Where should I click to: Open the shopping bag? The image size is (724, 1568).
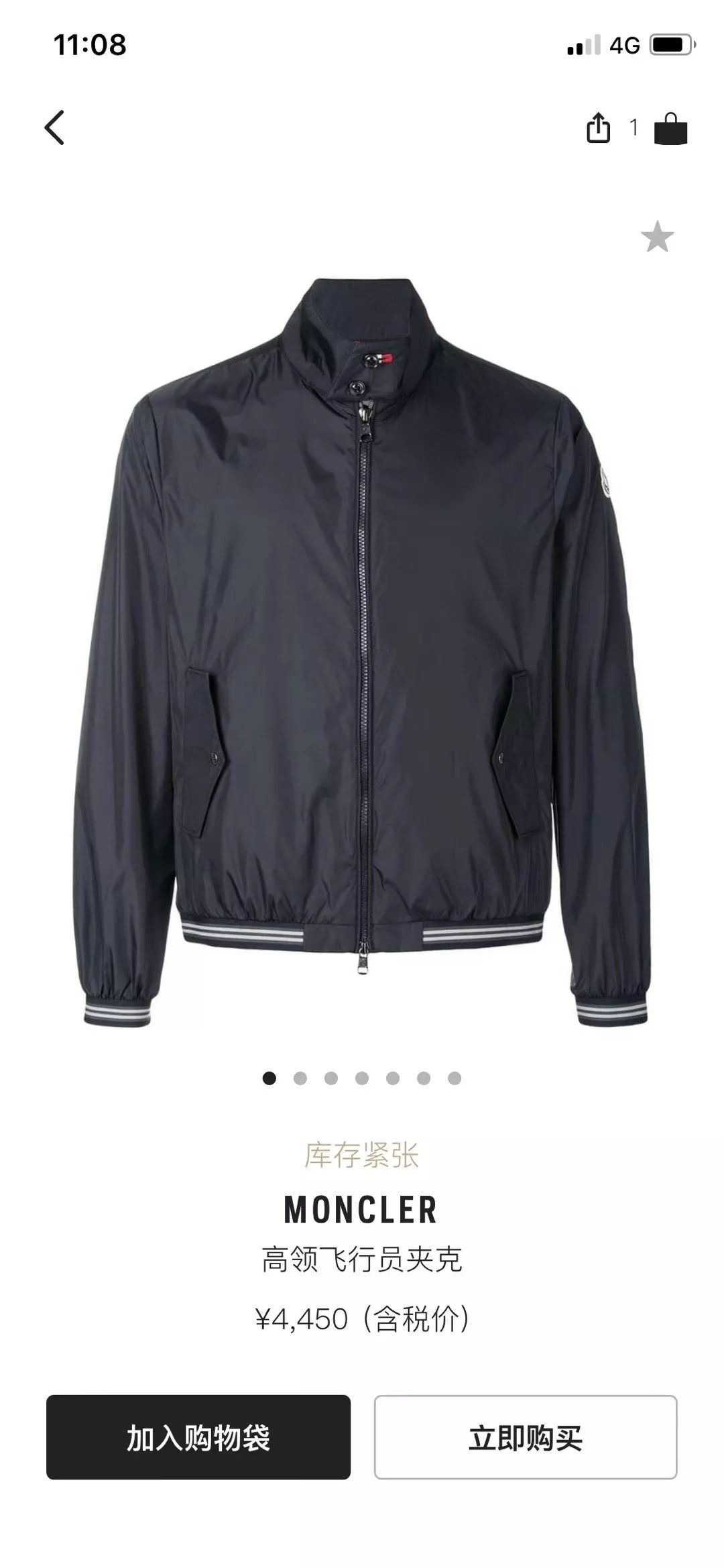pyautogui.click(x=670, y=129)
